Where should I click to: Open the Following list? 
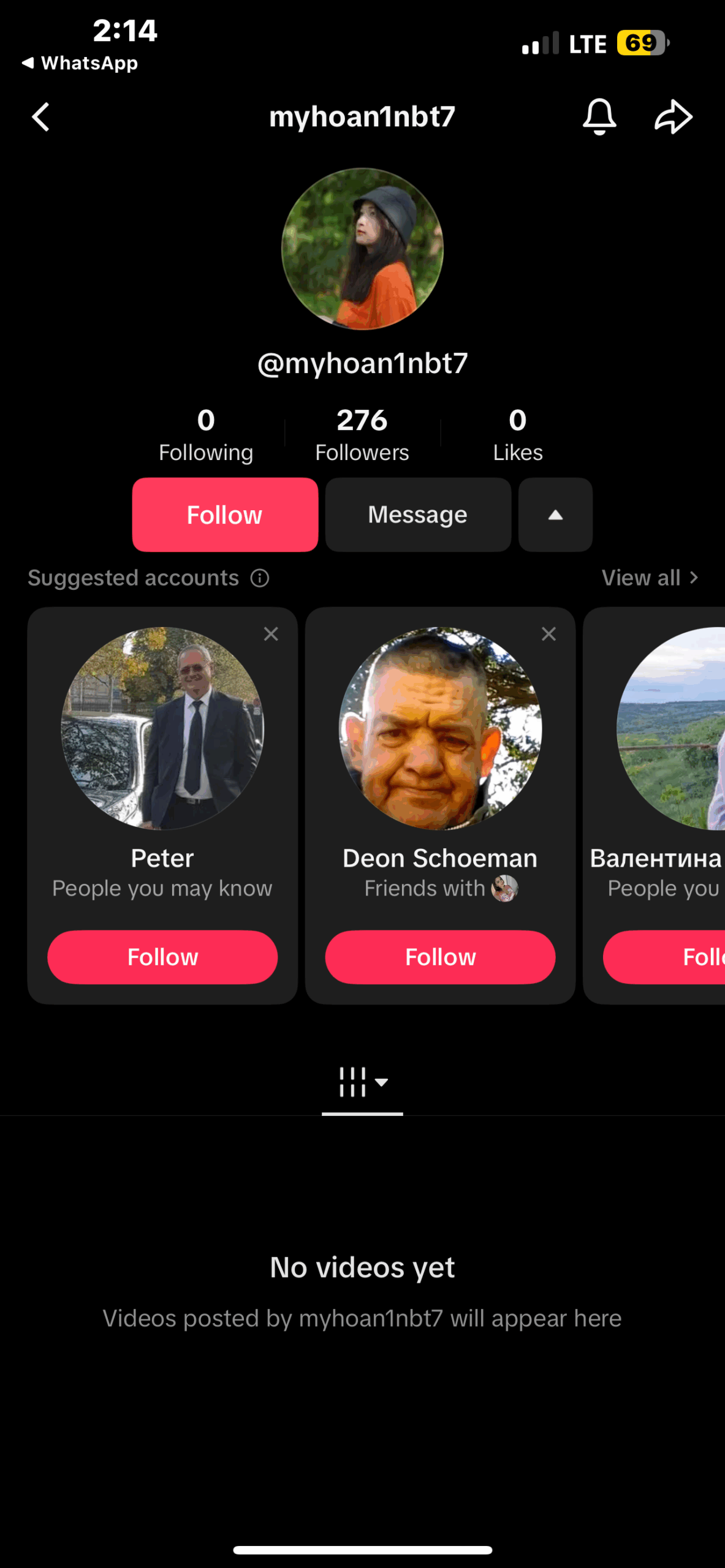click(206, 435)
